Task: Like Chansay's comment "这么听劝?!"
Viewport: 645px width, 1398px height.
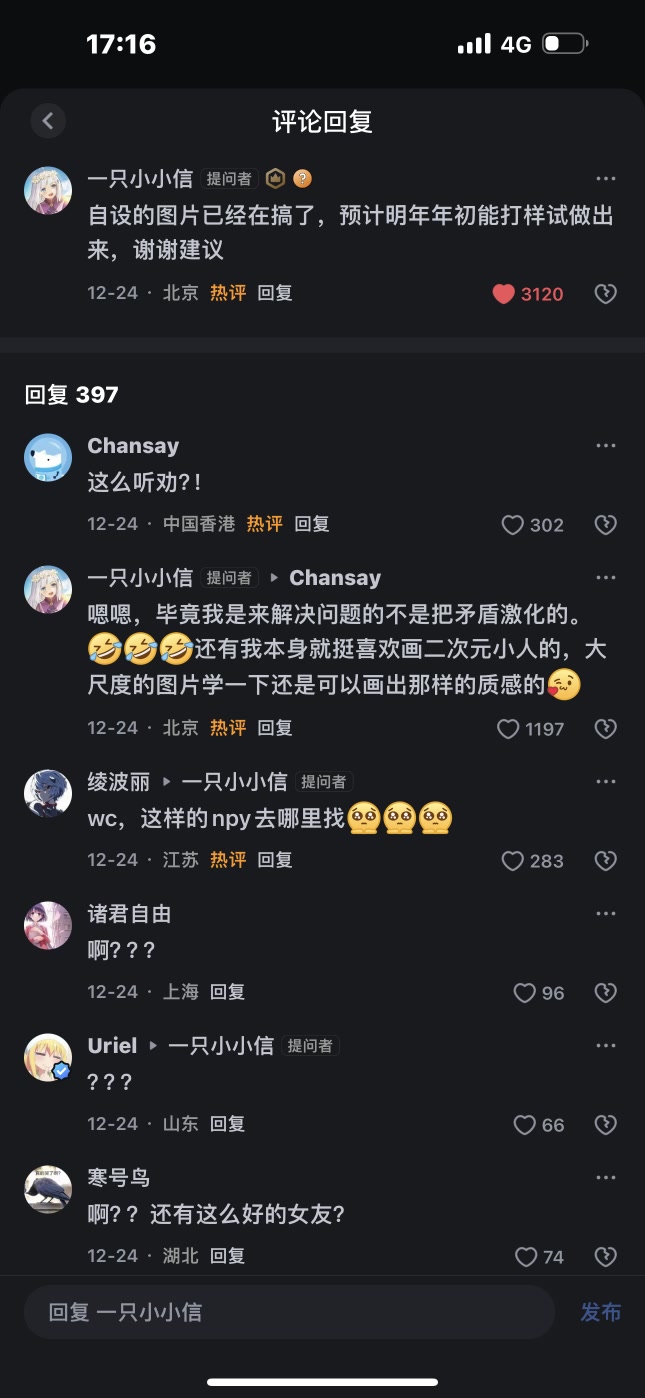Action: [x=512, y=525]
